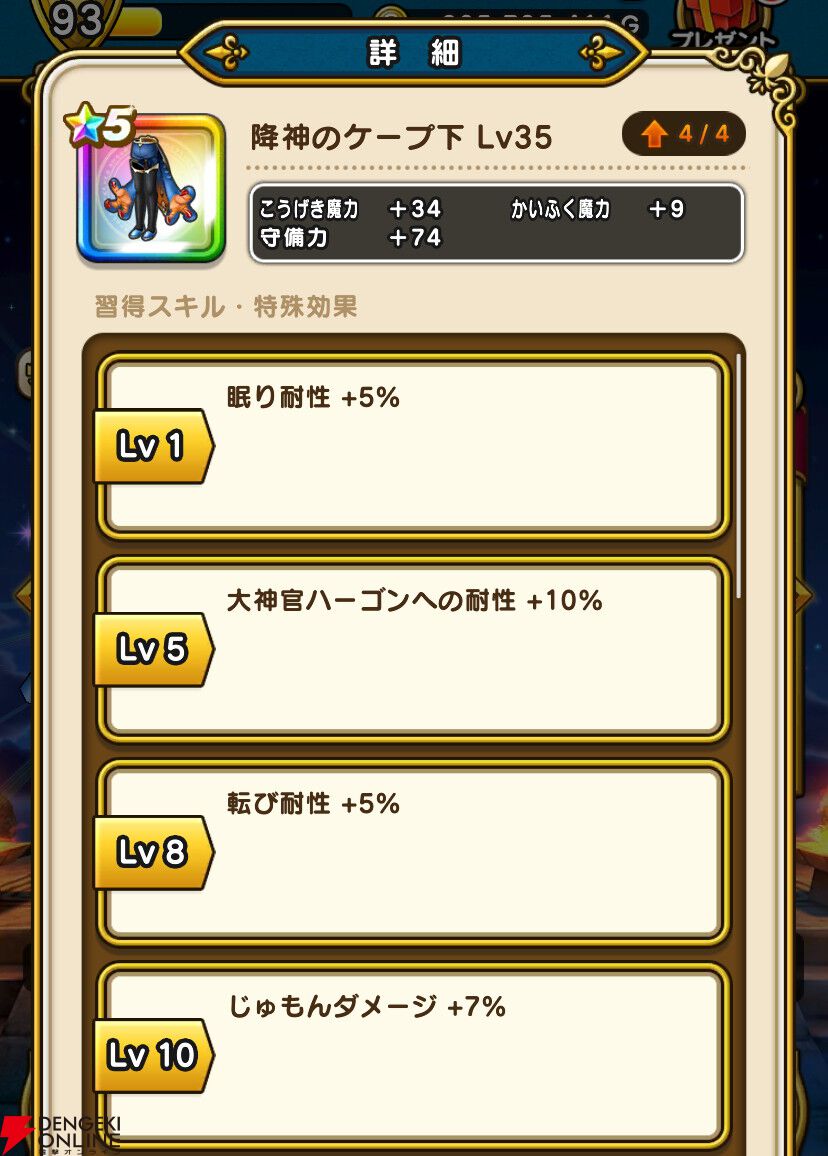The height and width of the screenshot is (1156, 828).
Task: Select the Lv 8 転び耐性 +5% row
Action: coord(413,853)
